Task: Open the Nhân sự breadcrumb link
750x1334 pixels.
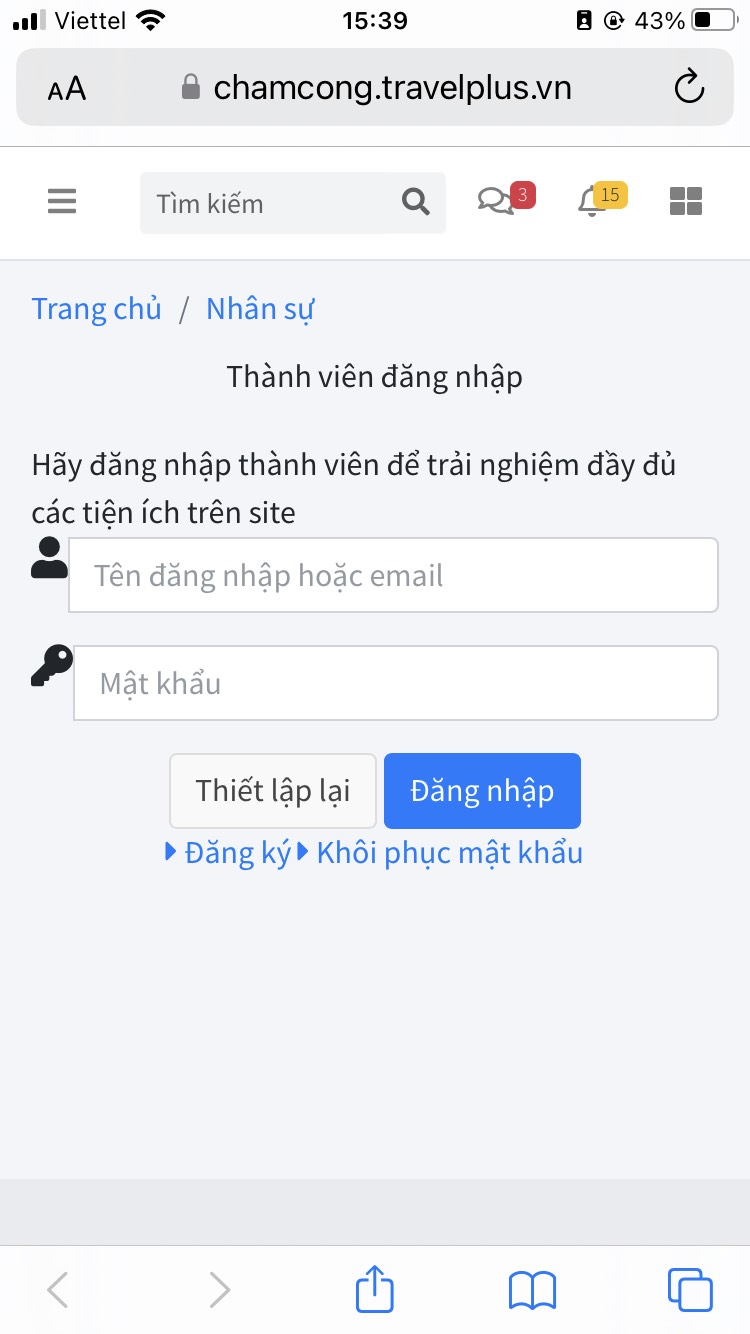Action: point(260,309)
